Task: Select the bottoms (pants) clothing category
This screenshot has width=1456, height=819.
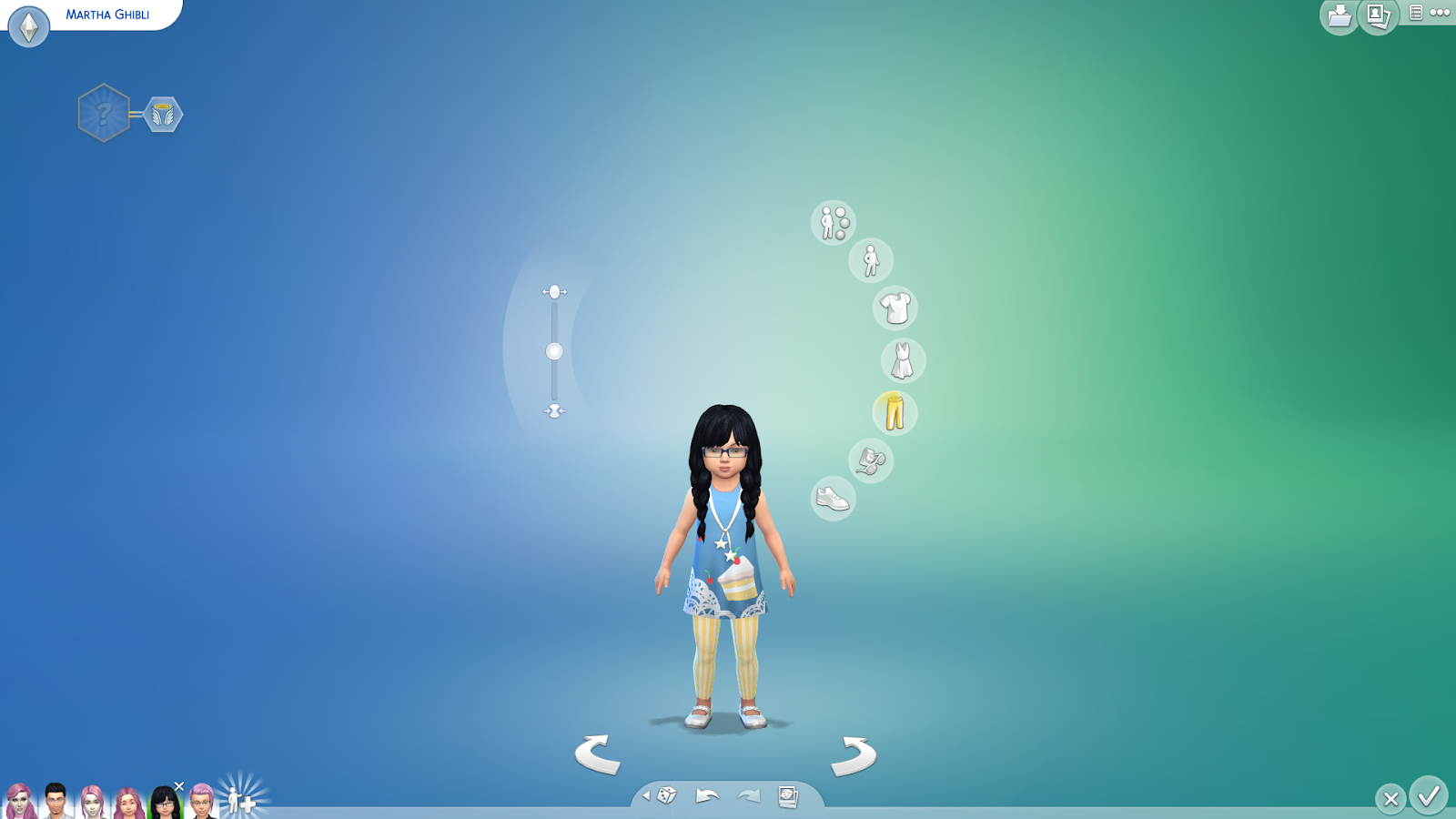Action: (895, 413)
